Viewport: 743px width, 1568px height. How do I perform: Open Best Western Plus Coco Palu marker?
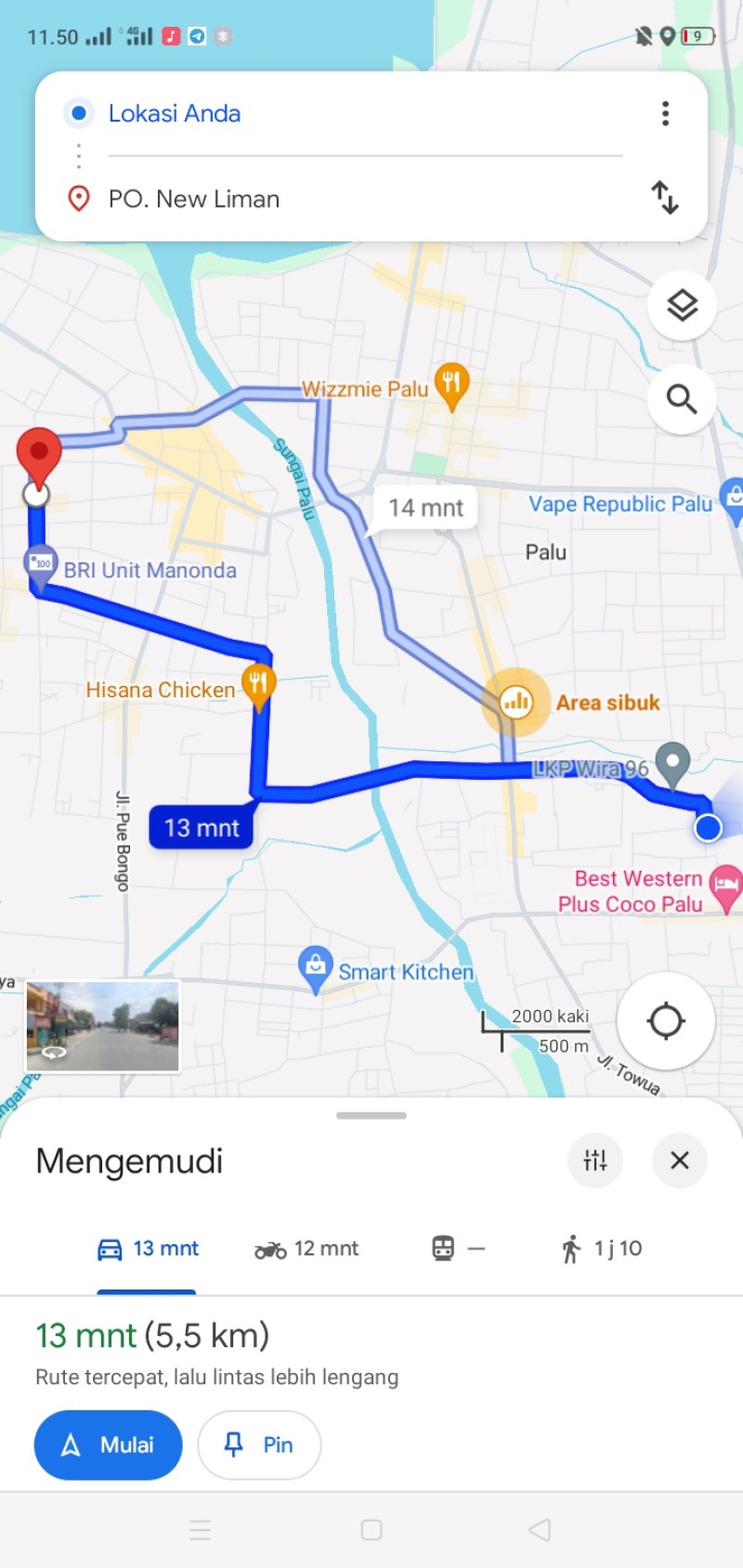(725, 887)
